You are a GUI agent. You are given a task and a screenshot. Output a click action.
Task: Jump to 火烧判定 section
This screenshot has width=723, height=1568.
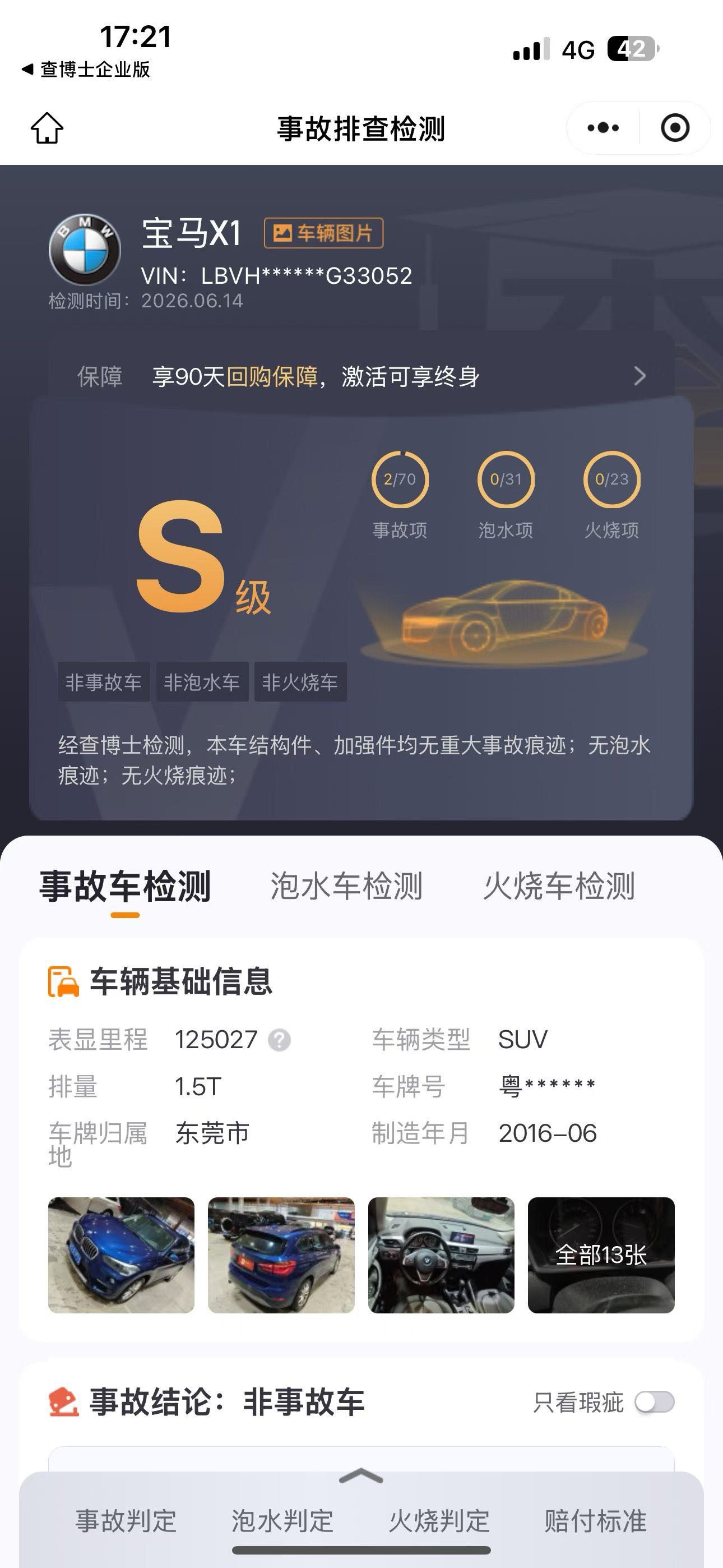point(439,1521)
